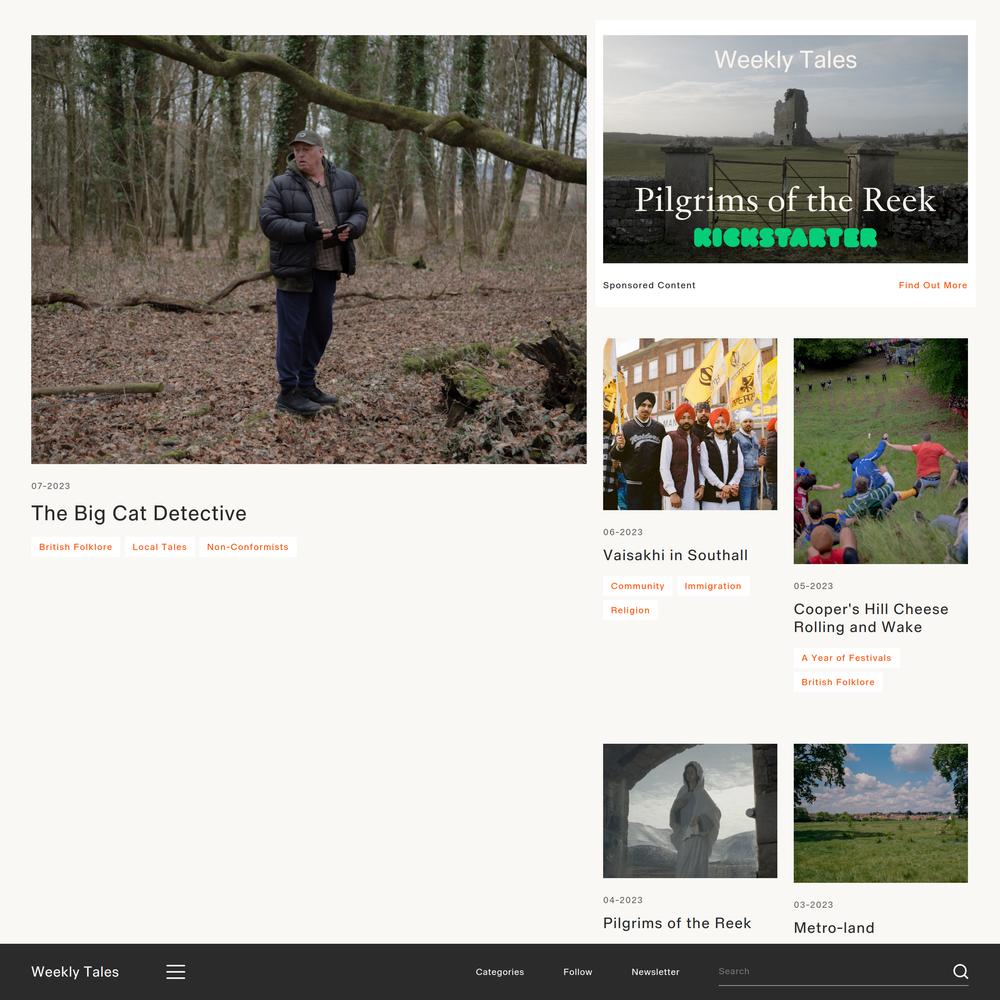The width and height of the screenshot is (1000, 1000).
Task: Open Categories in the bottom bar
Action: tap(499, 972)
